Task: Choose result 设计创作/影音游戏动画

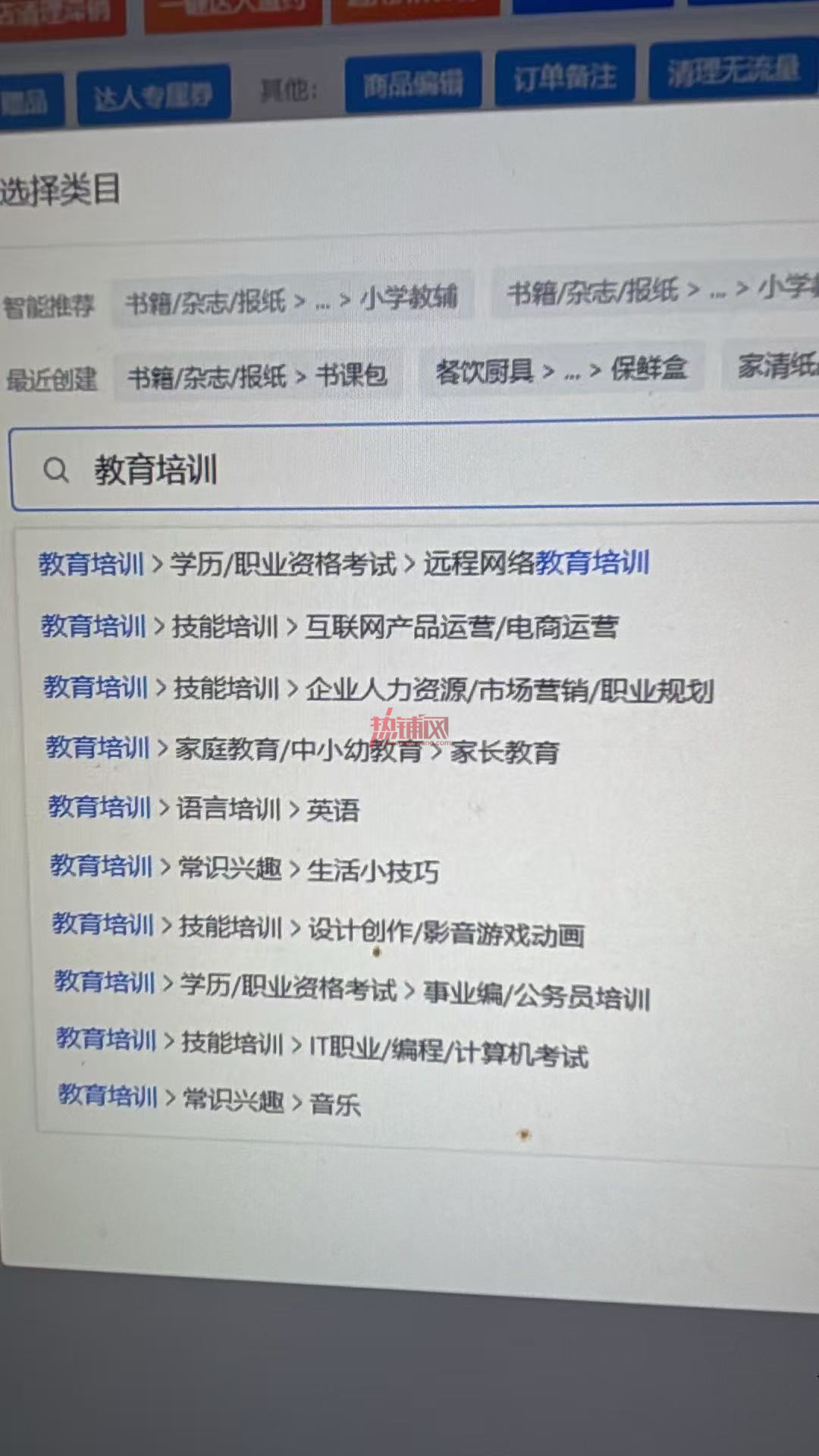Action: 318,929
